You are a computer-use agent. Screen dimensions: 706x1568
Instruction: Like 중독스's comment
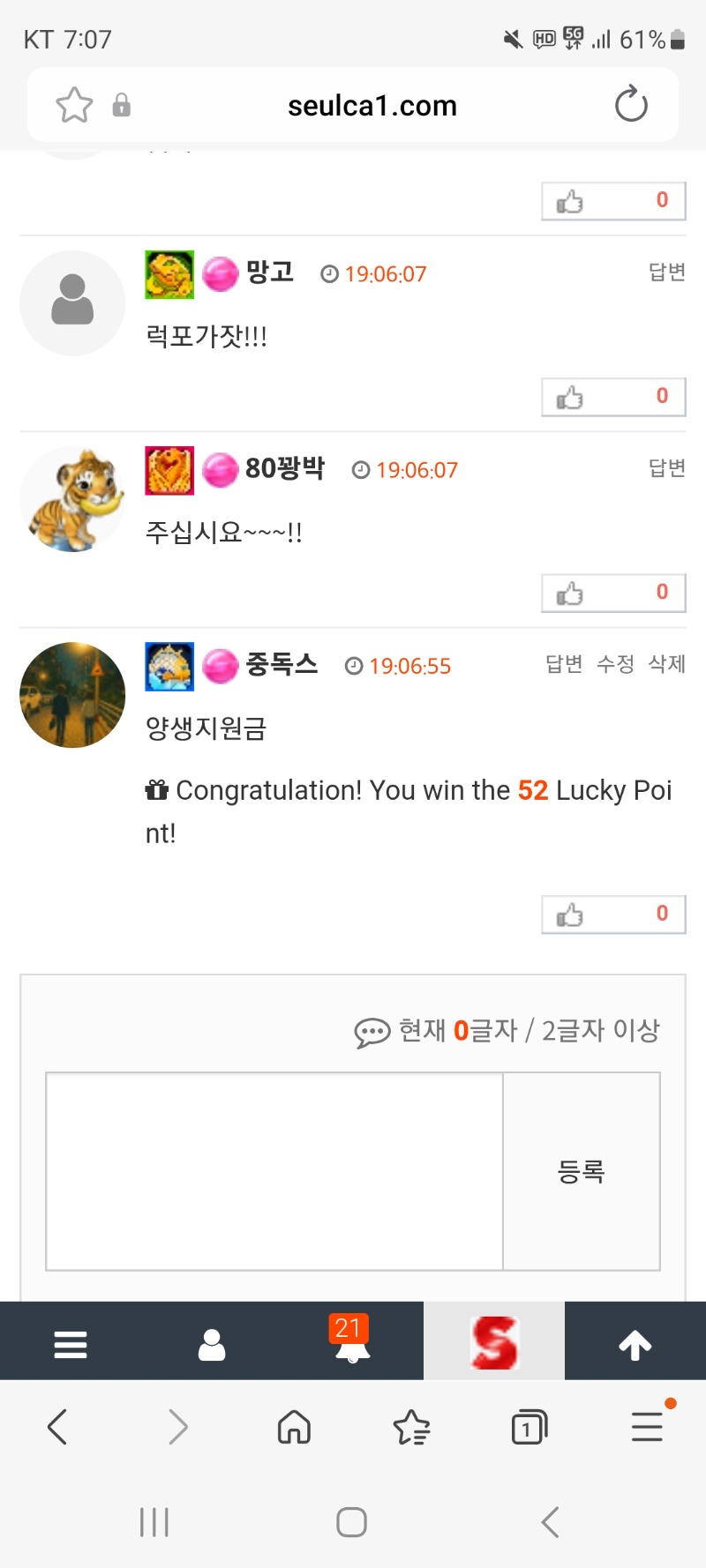click(x=612, y=915)
